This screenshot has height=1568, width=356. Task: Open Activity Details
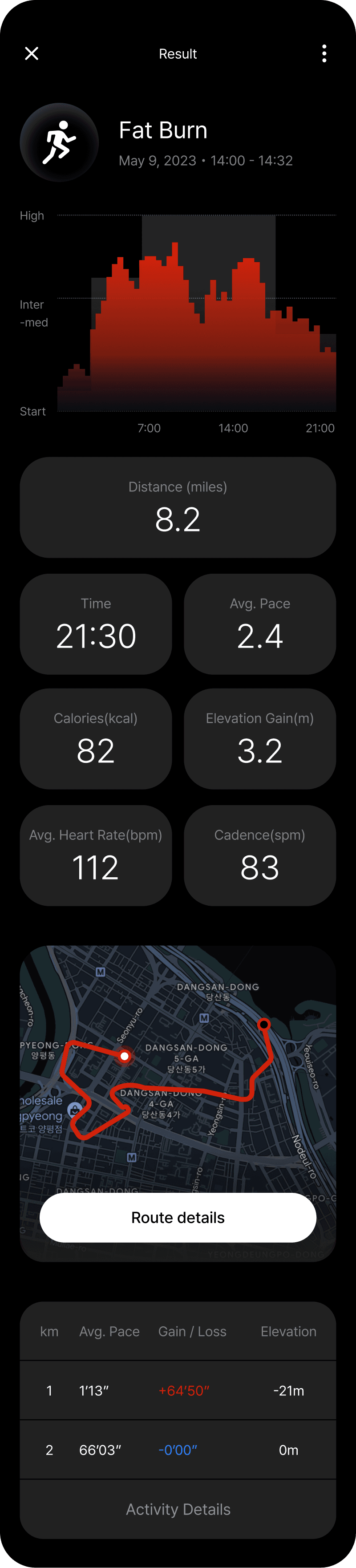[x=178, y=1509]
